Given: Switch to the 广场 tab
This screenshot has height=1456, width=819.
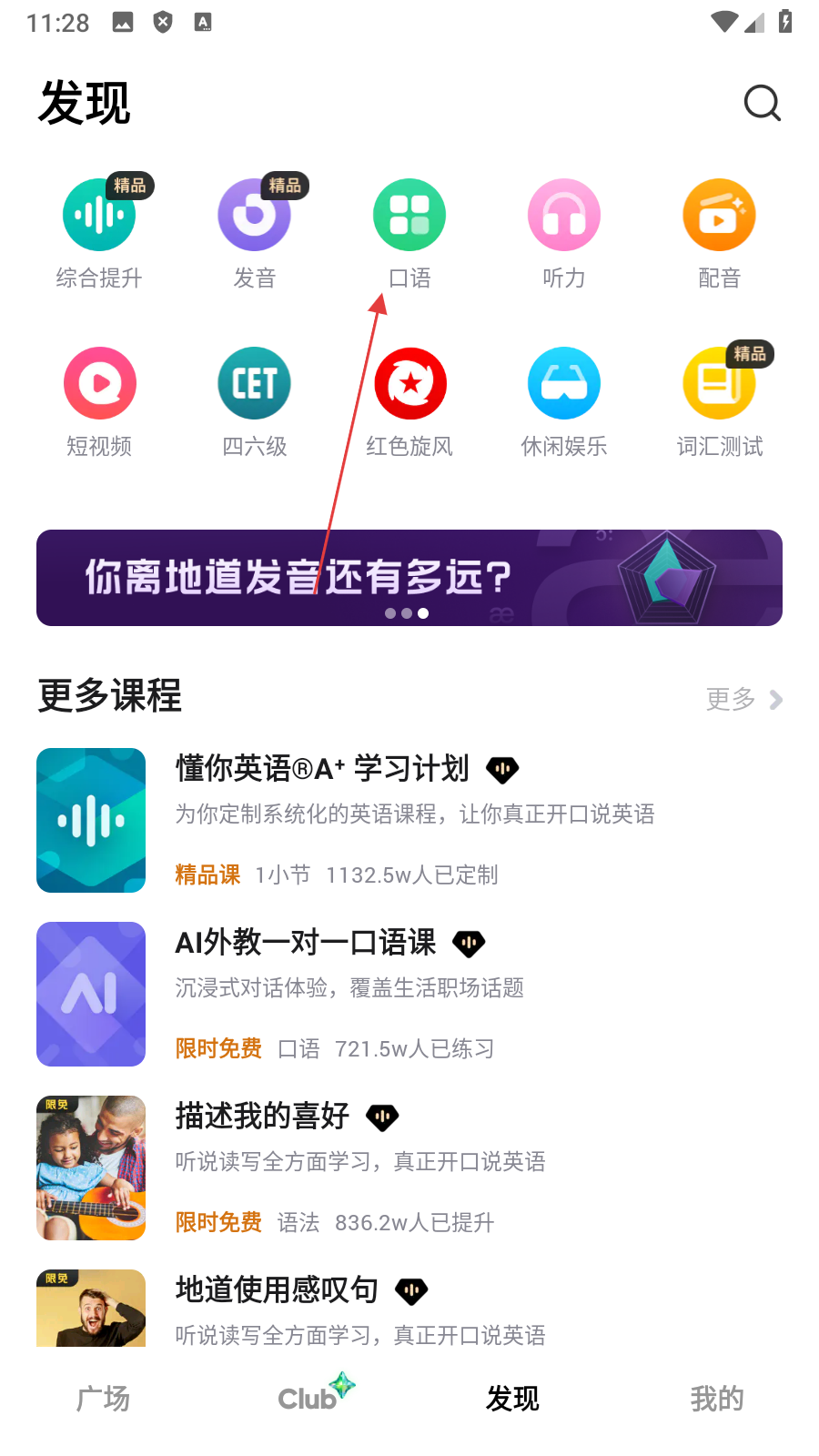Looking at the screenshot, I should click(x=103, y=1399).
